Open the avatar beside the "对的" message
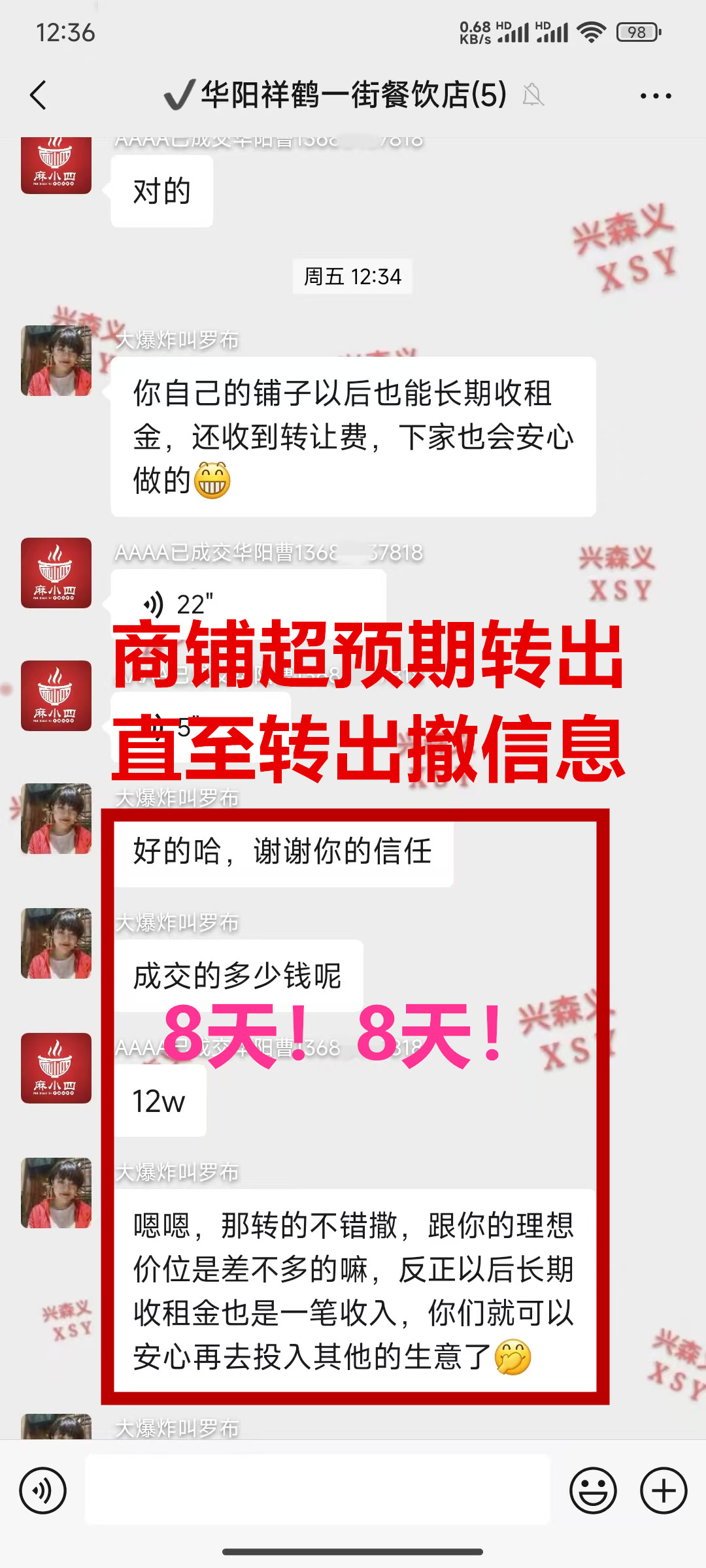This screenshot has width=706, height=1568. pos(56,166)
